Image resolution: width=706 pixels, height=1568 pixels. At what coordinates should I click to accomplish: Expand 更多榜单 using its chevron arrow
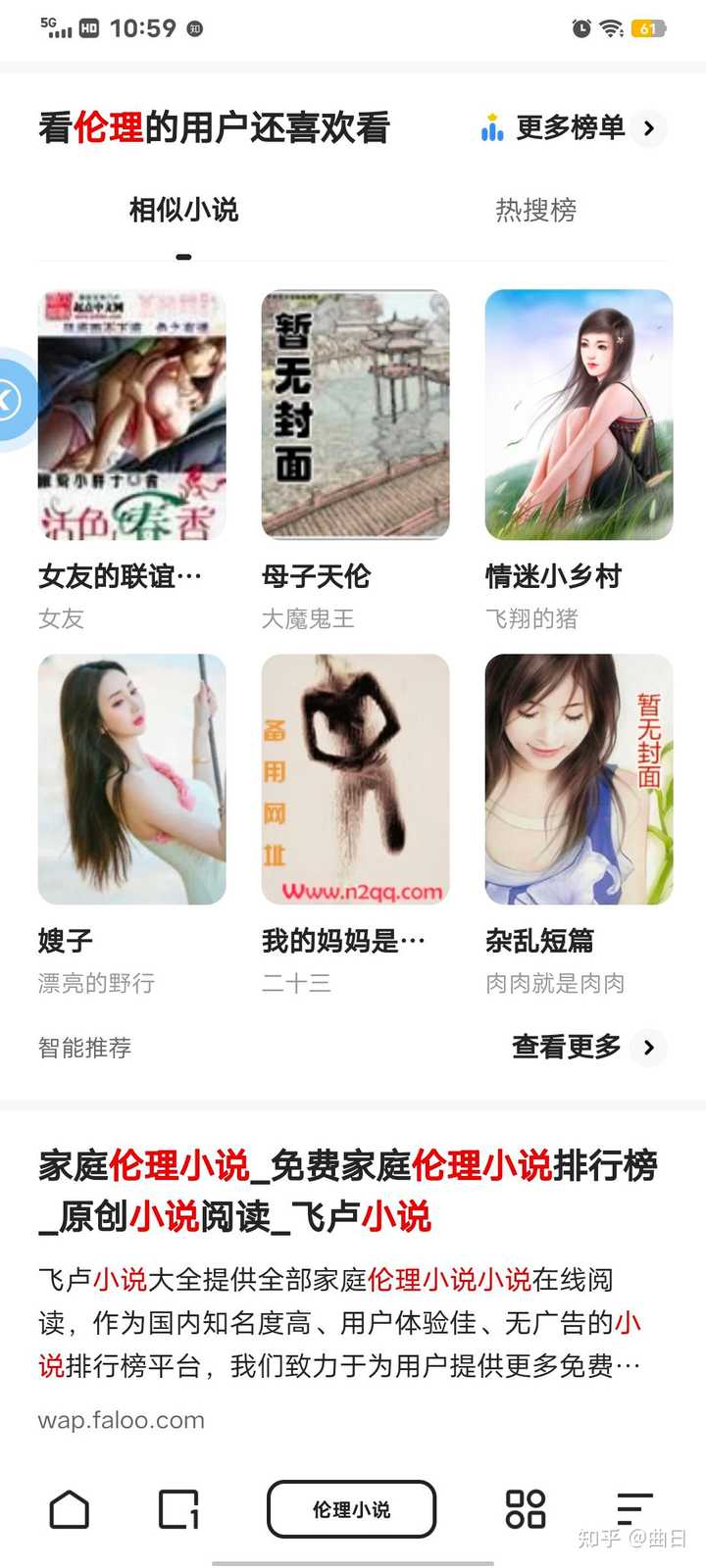pyautogui.click(x=648, y=127)
